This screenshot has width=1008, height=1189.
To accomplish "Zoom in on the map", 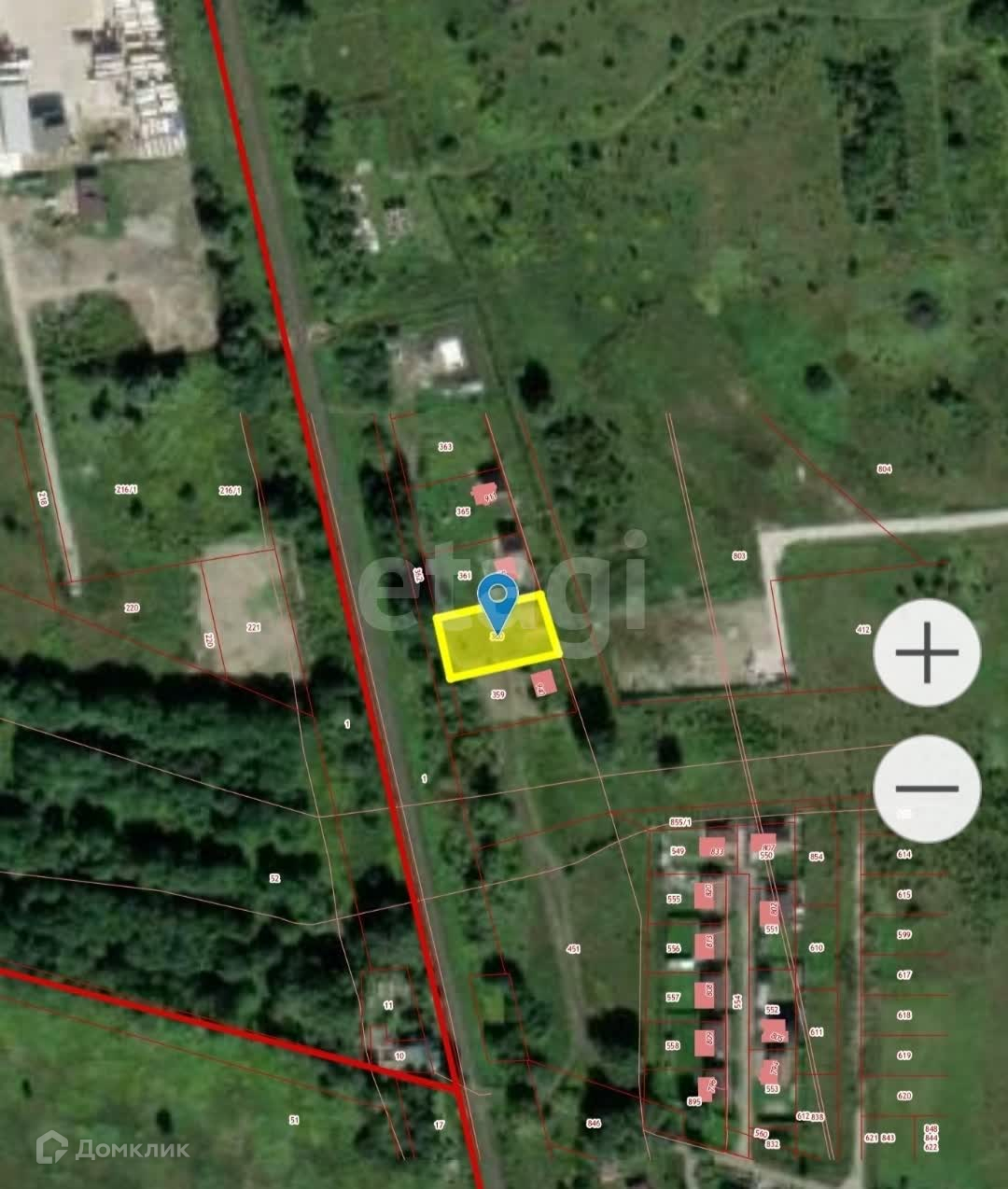I will point(926,652).
